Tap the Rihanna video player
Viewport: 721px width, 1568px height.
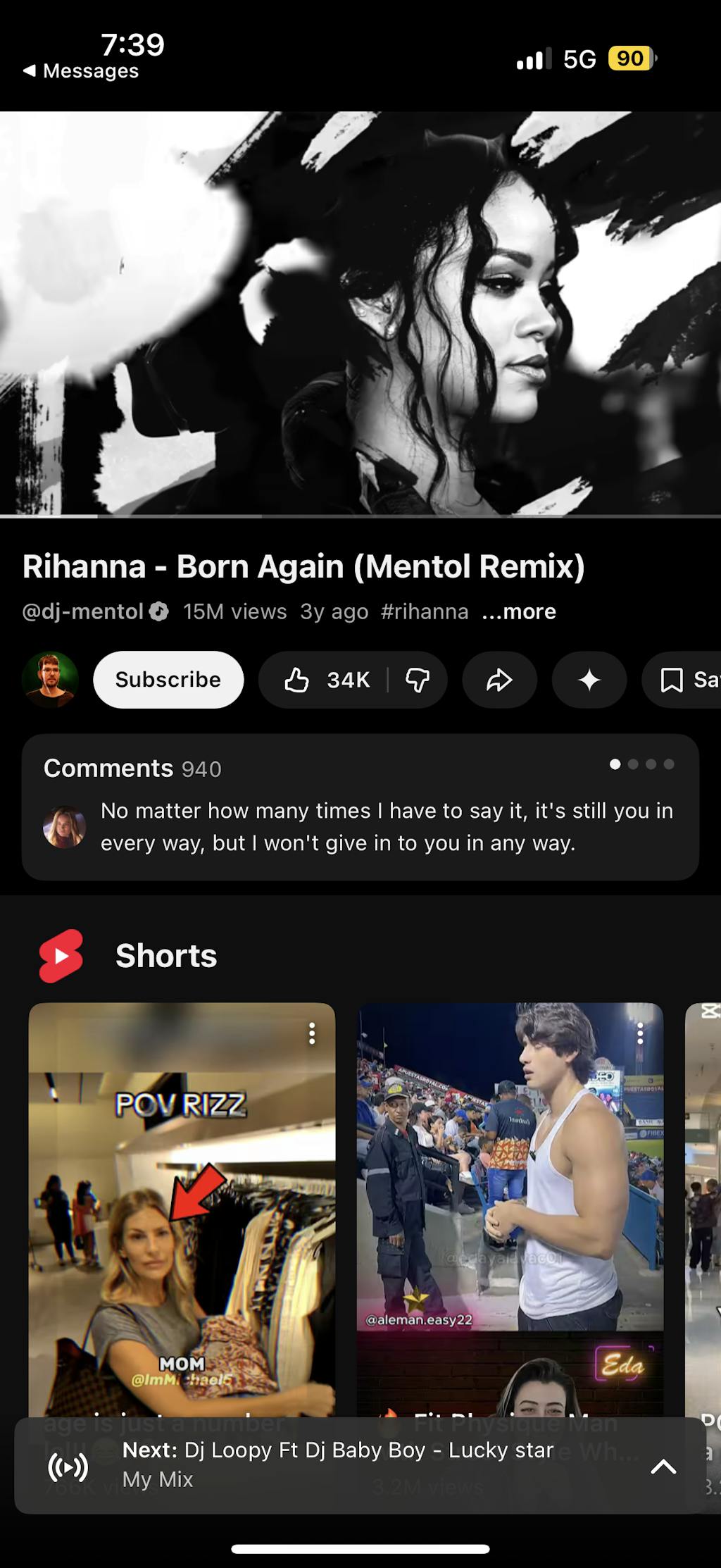tap(360, 313)
